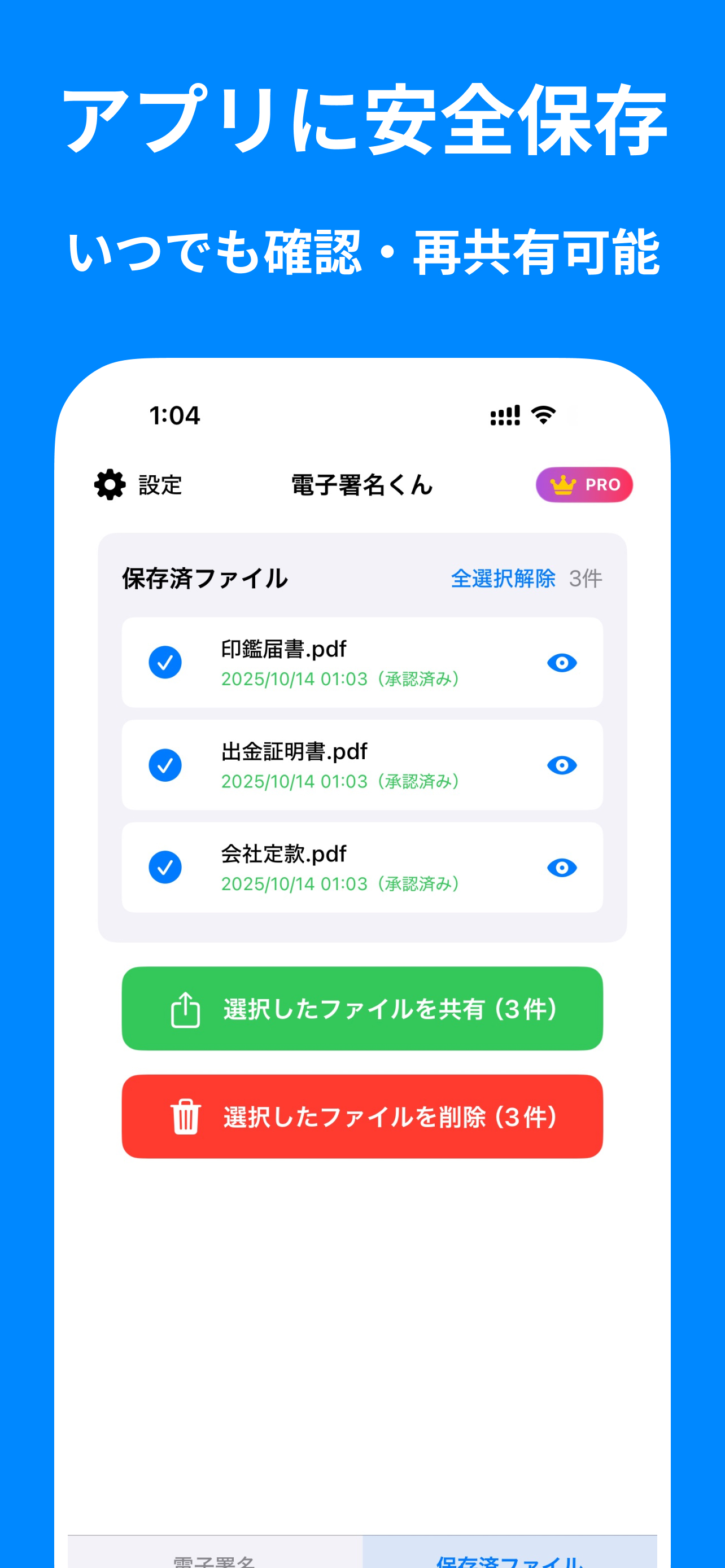
Task: Click the trash icon on the red button
Action: [x=186, y=1116]
